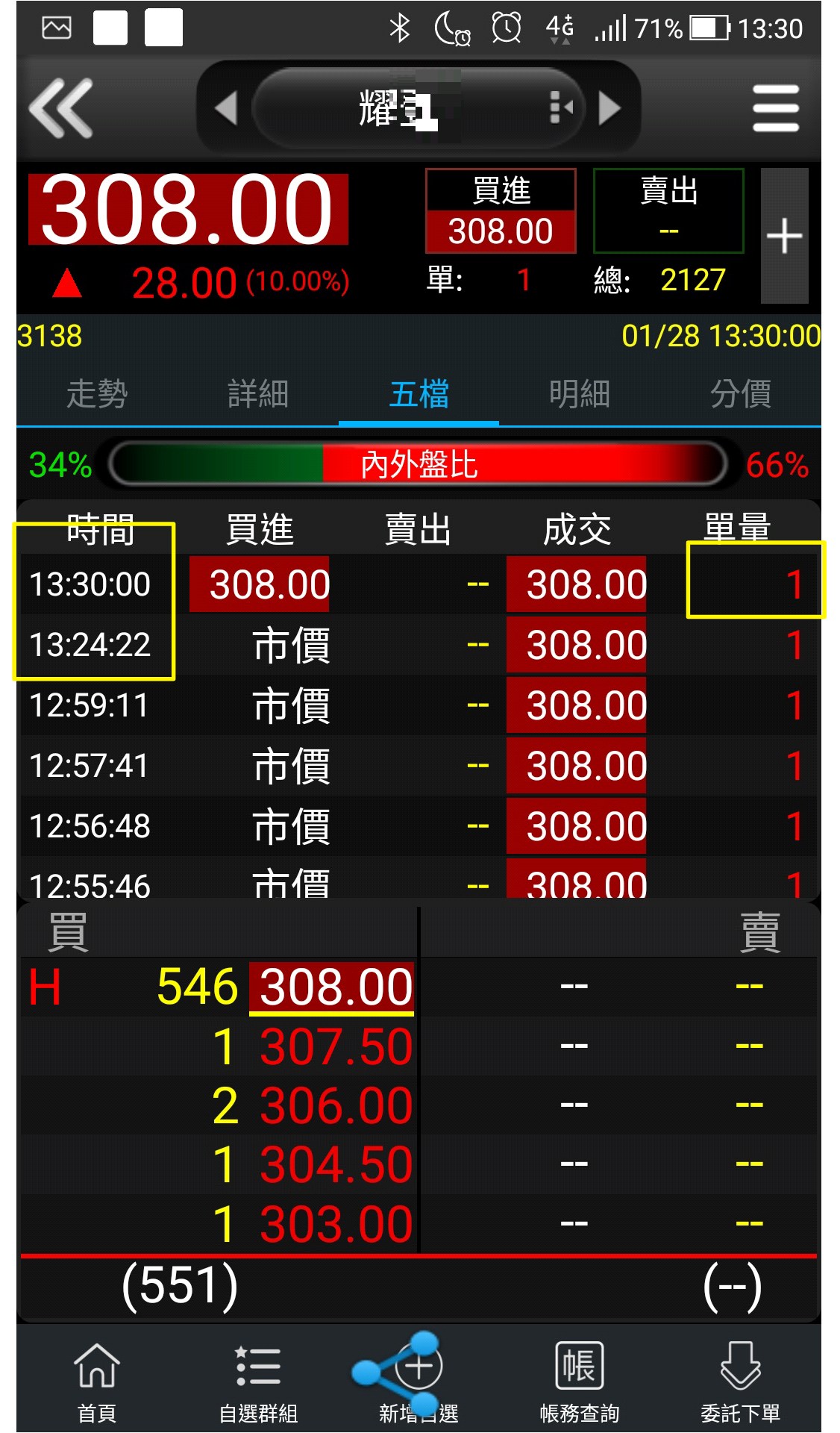Open the stock name selector pill
Viewport: 840px width, 1433px height.
point(416,109)
